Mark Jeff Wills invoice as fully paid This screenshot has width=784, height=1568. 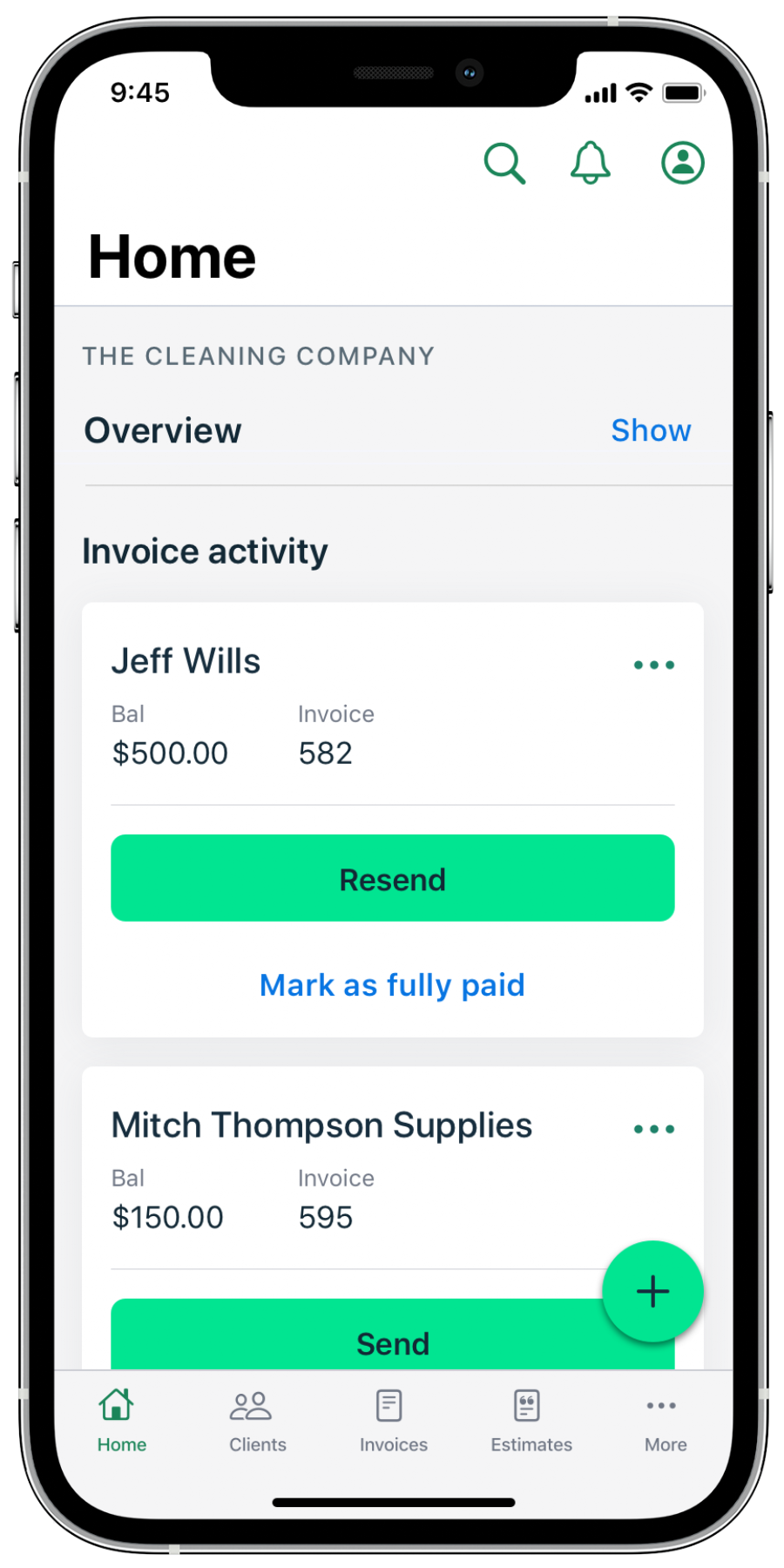392,985
